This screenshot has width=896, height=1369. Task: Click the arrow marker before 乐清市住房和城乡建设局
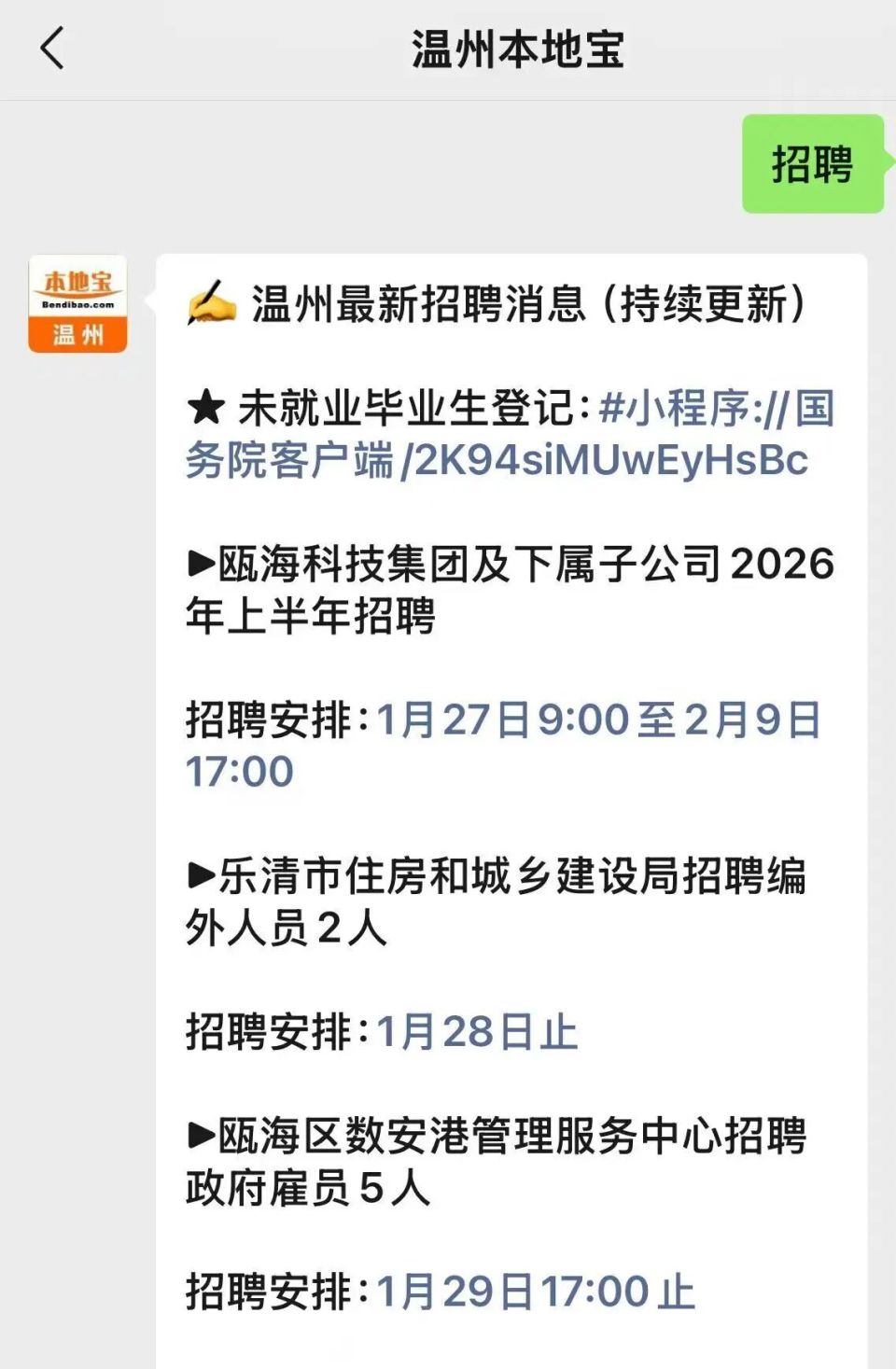pos(199,875)
